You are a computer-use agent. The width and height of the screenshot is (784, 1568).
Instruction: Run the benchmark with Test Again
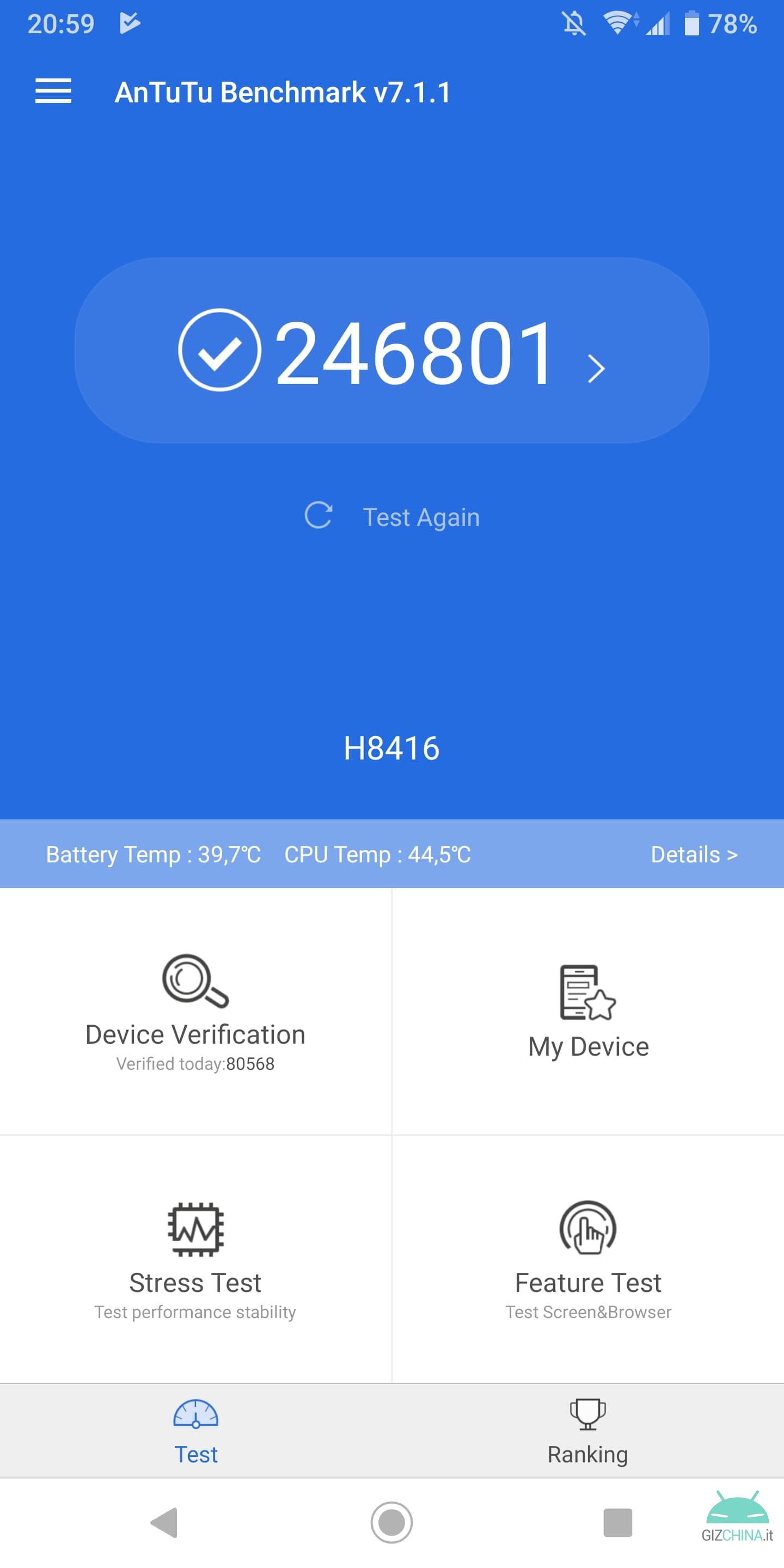point(392,517)
